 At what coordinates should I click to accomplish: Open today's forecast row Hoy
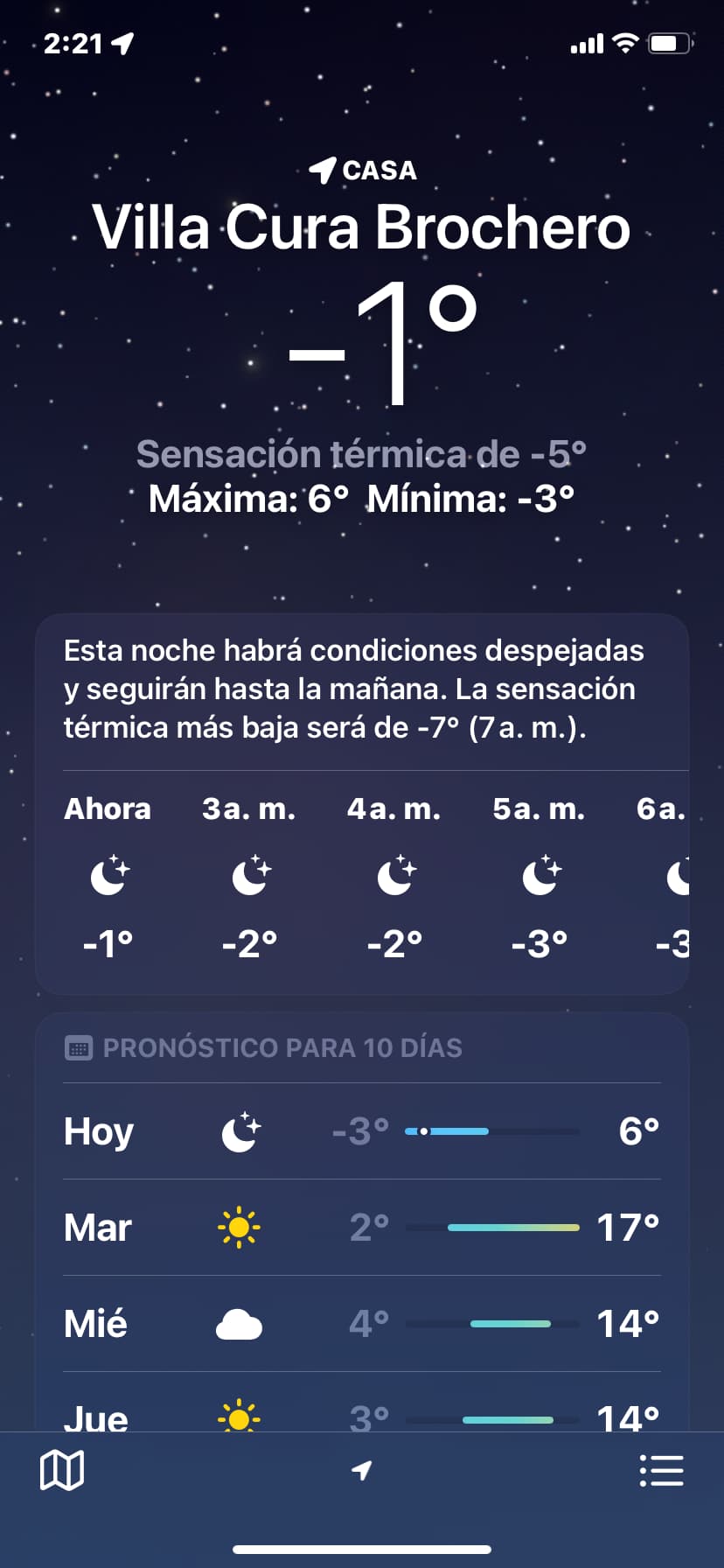click(362, 1131)
